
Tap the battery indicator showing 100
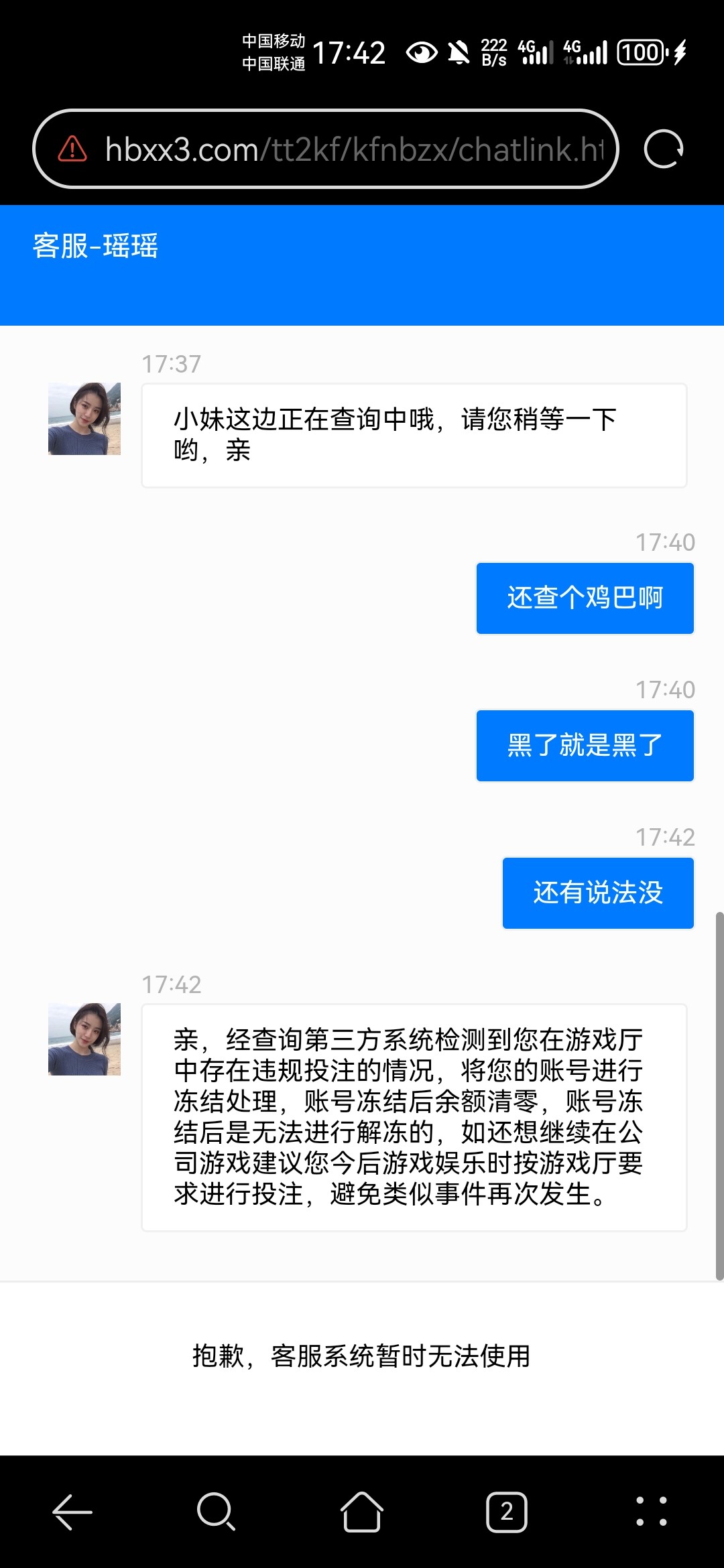tap(642, 51)
